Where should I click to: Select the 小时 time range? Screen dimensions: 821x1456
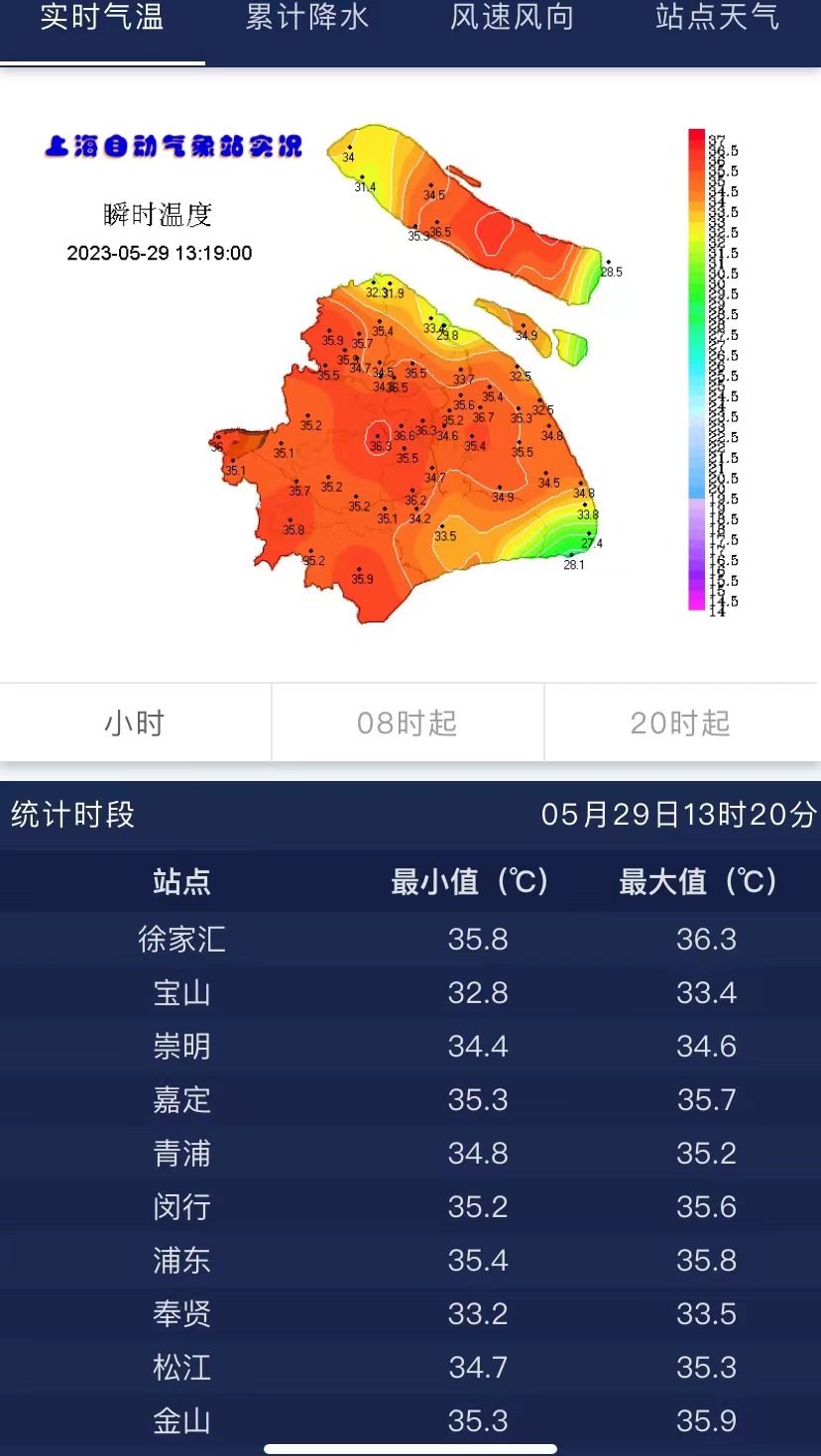(x=135, y=724)
